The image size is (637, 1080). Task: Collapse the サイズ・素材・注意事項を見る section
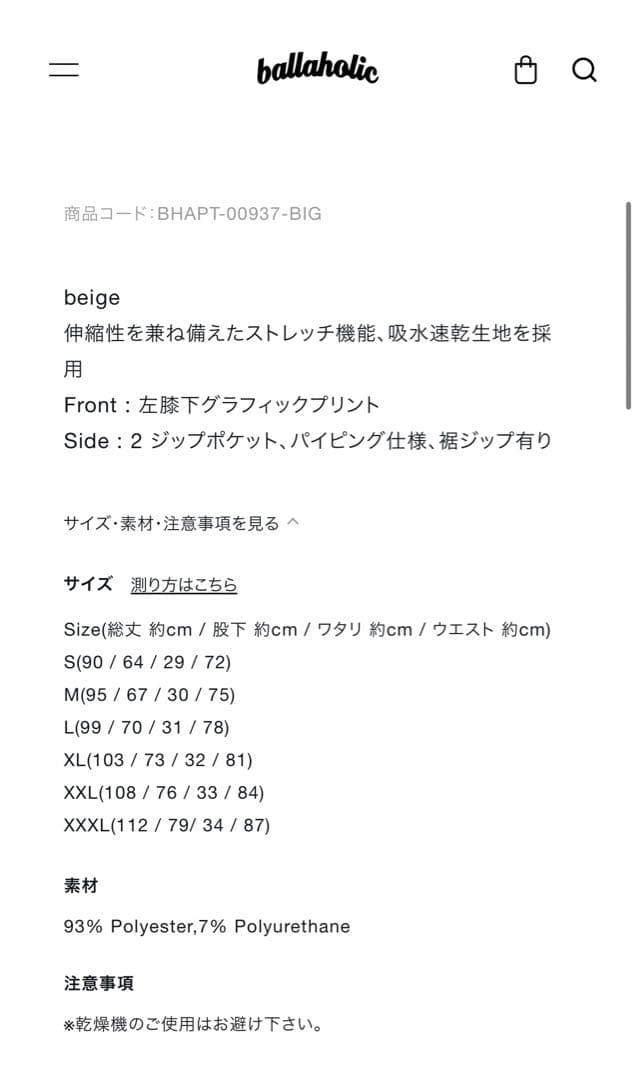coord(181,523)
